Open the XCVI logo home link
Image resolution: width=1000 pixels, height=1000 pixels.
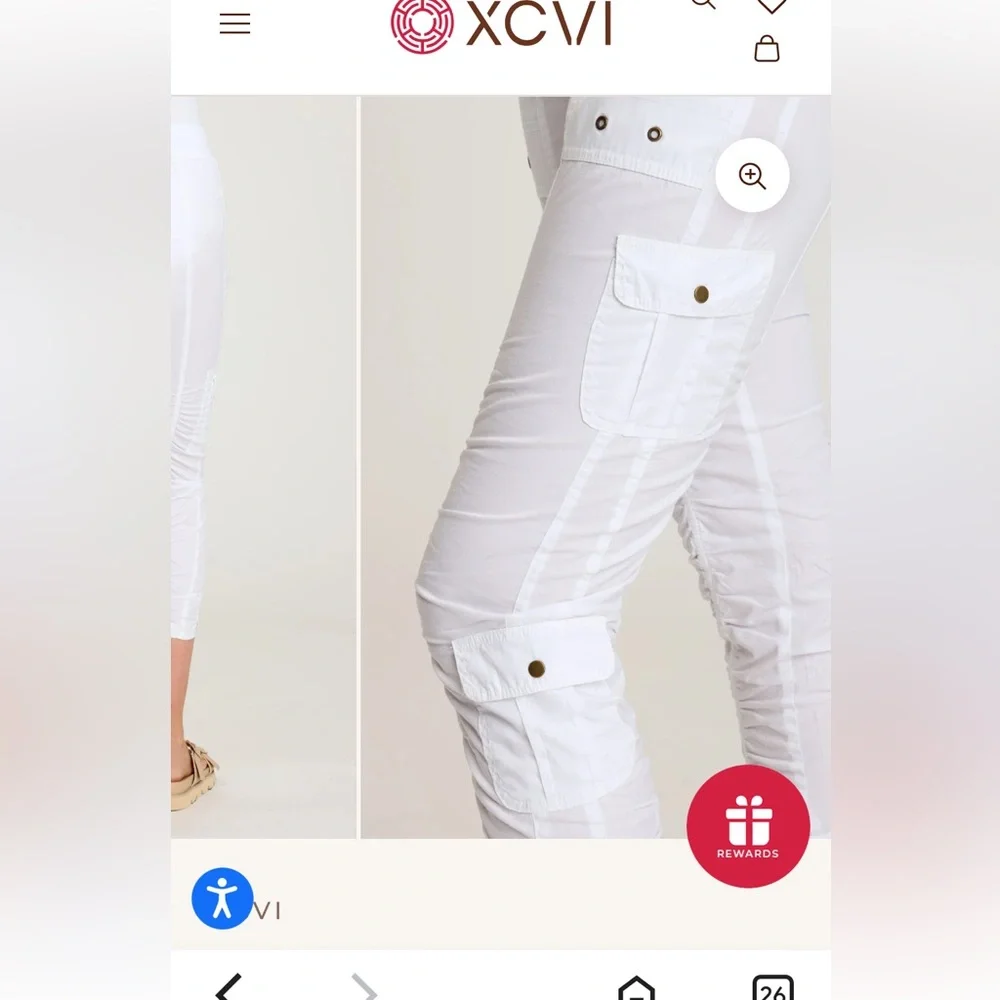501,24
